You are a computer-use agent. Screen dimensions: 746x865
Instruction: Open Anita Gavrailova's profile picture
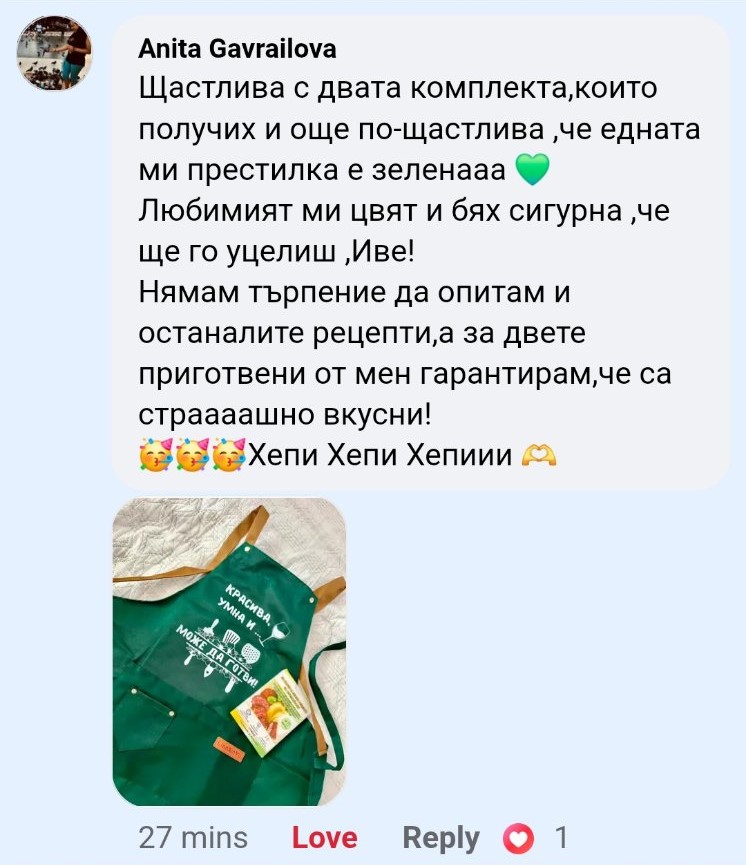[x=54, y=54]
